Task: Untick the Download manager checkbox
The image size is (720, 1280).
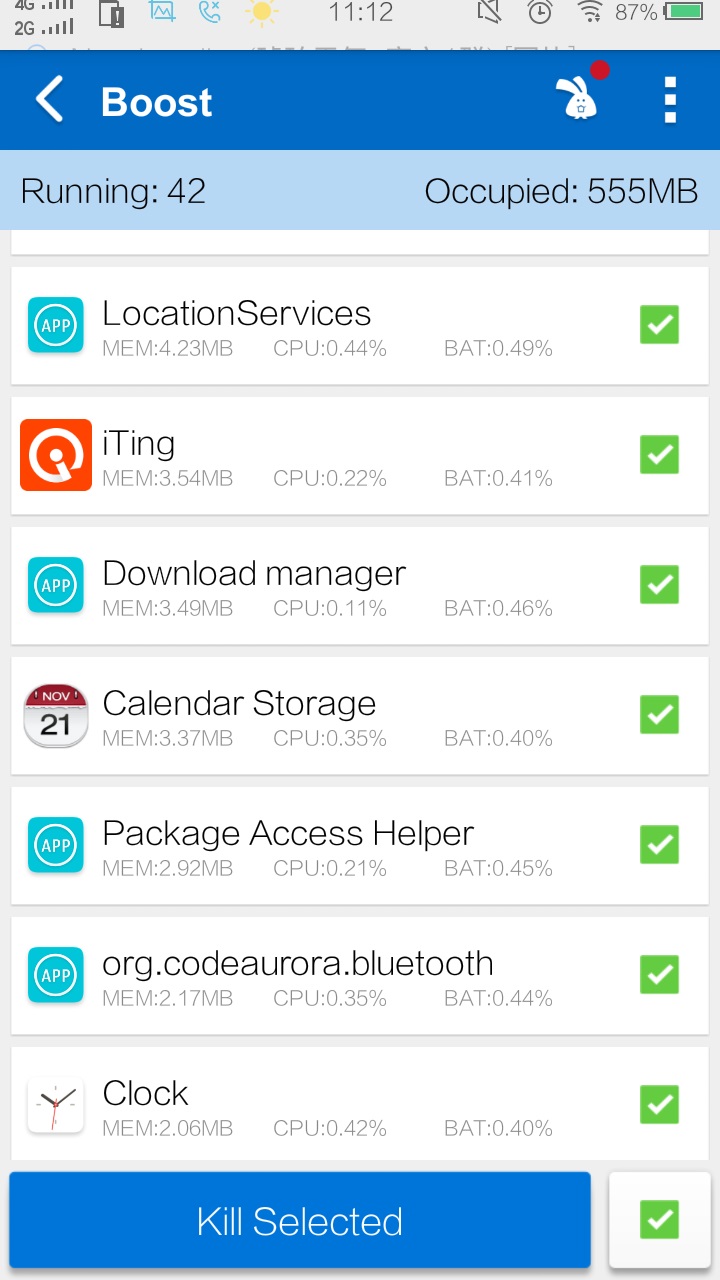Action: pyautogui.click(x=659, y=585)
